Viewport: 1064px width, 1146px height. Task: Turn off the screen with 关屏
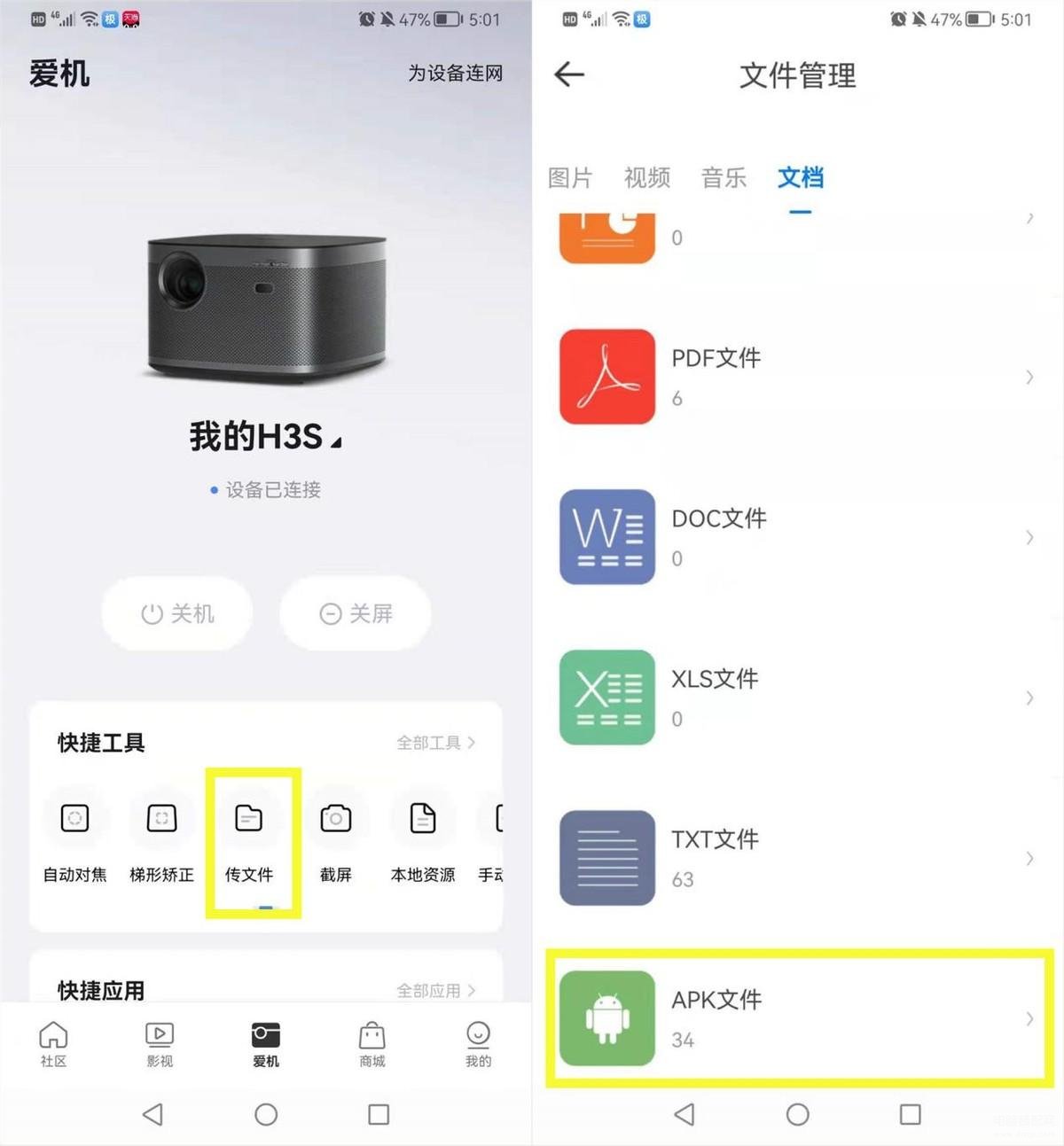356,613
